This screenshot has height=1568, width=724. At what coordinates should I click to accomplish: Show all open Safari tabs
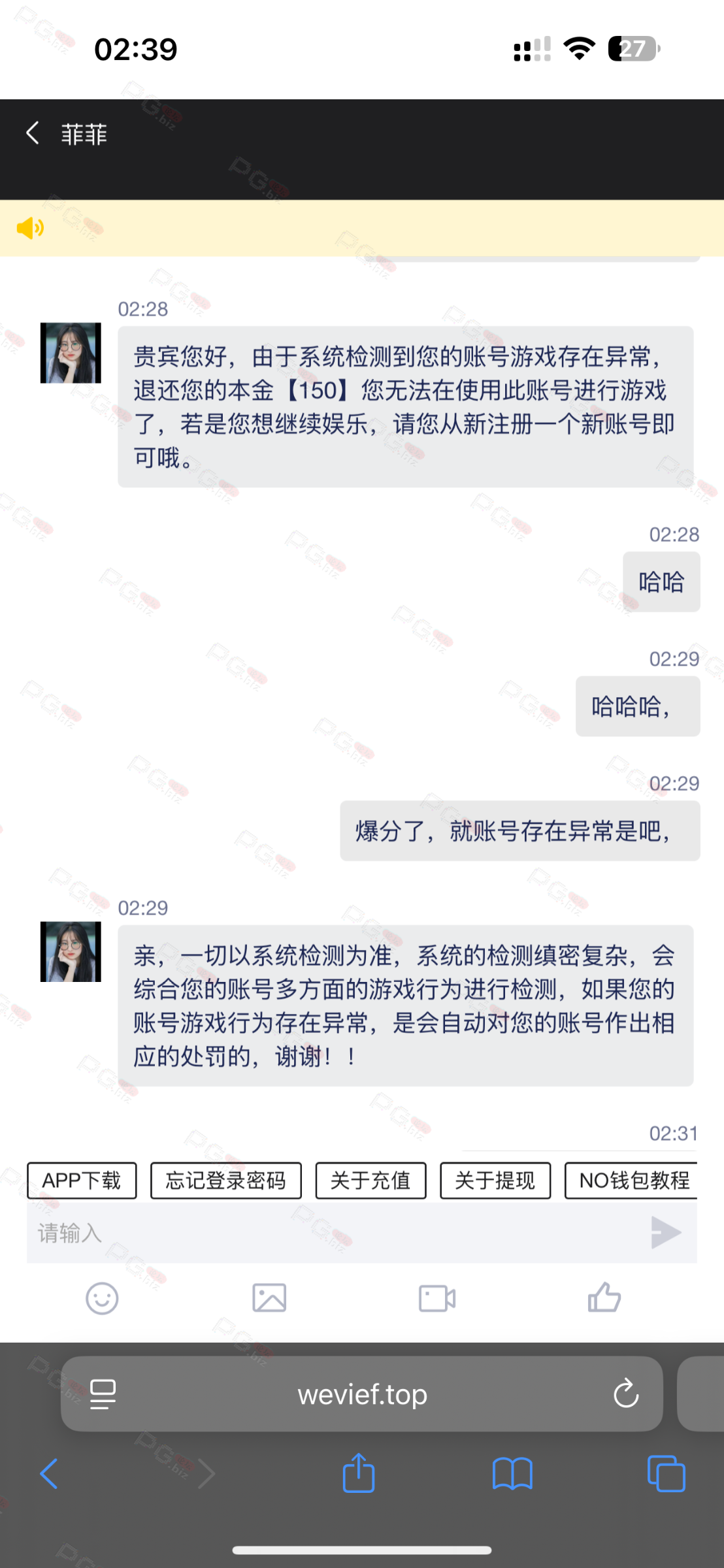point(666,1474)
